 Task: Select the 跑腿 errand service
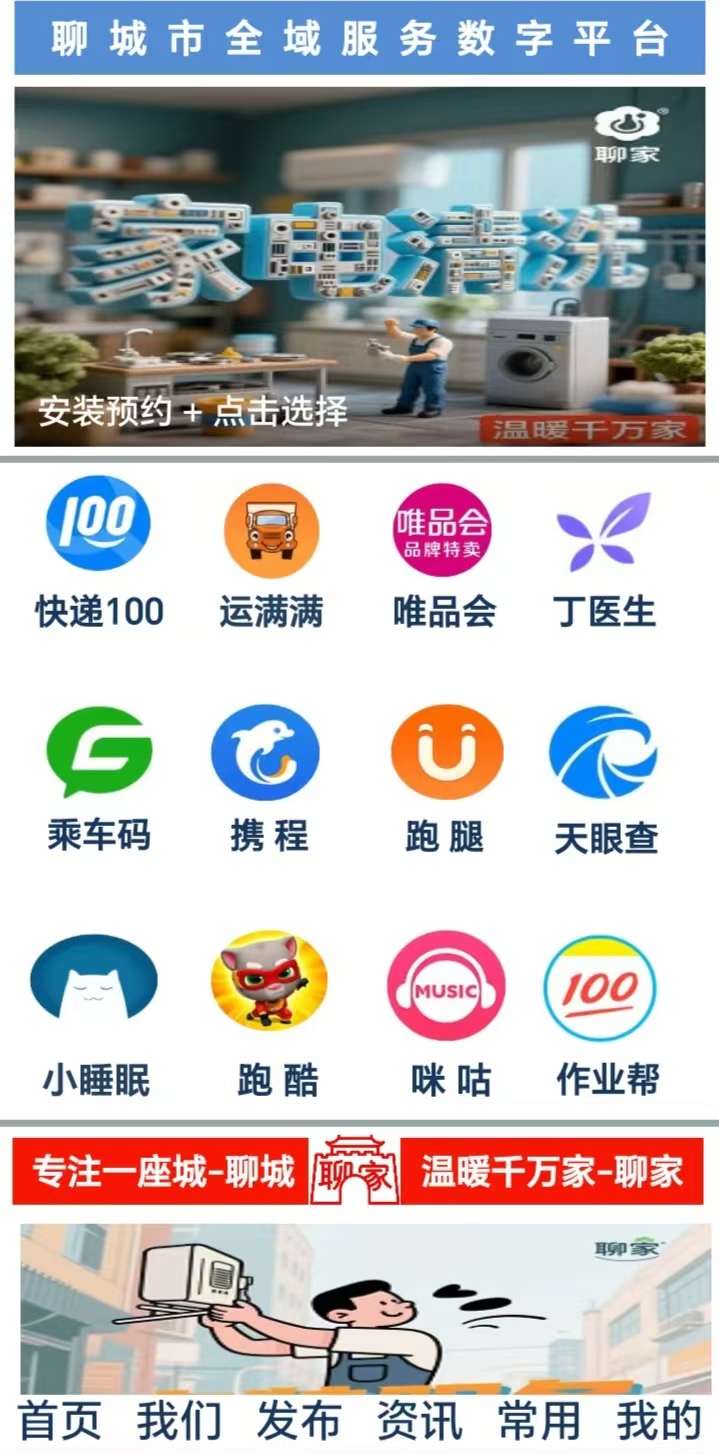446,752
